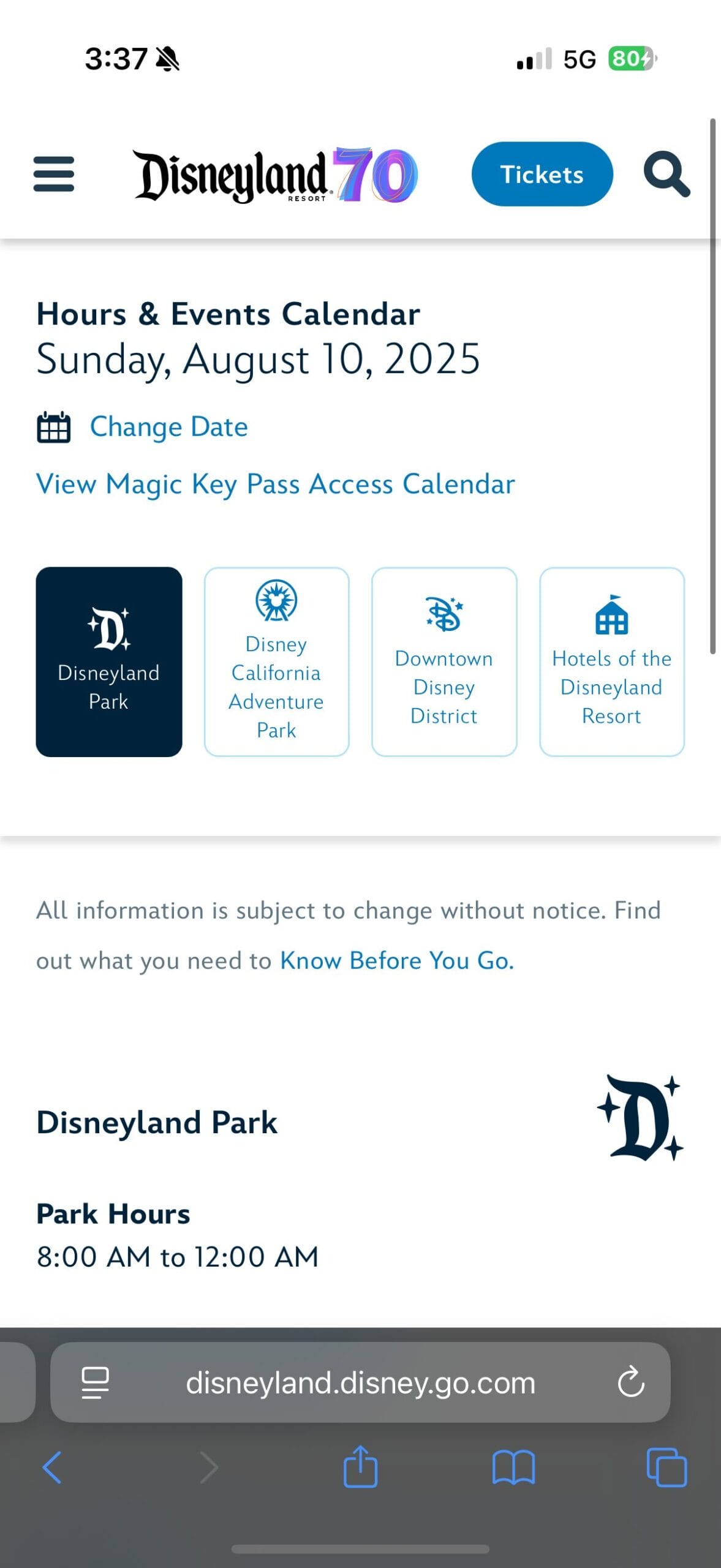Reload the page
721x1568 pixels.
(631, 1382)
